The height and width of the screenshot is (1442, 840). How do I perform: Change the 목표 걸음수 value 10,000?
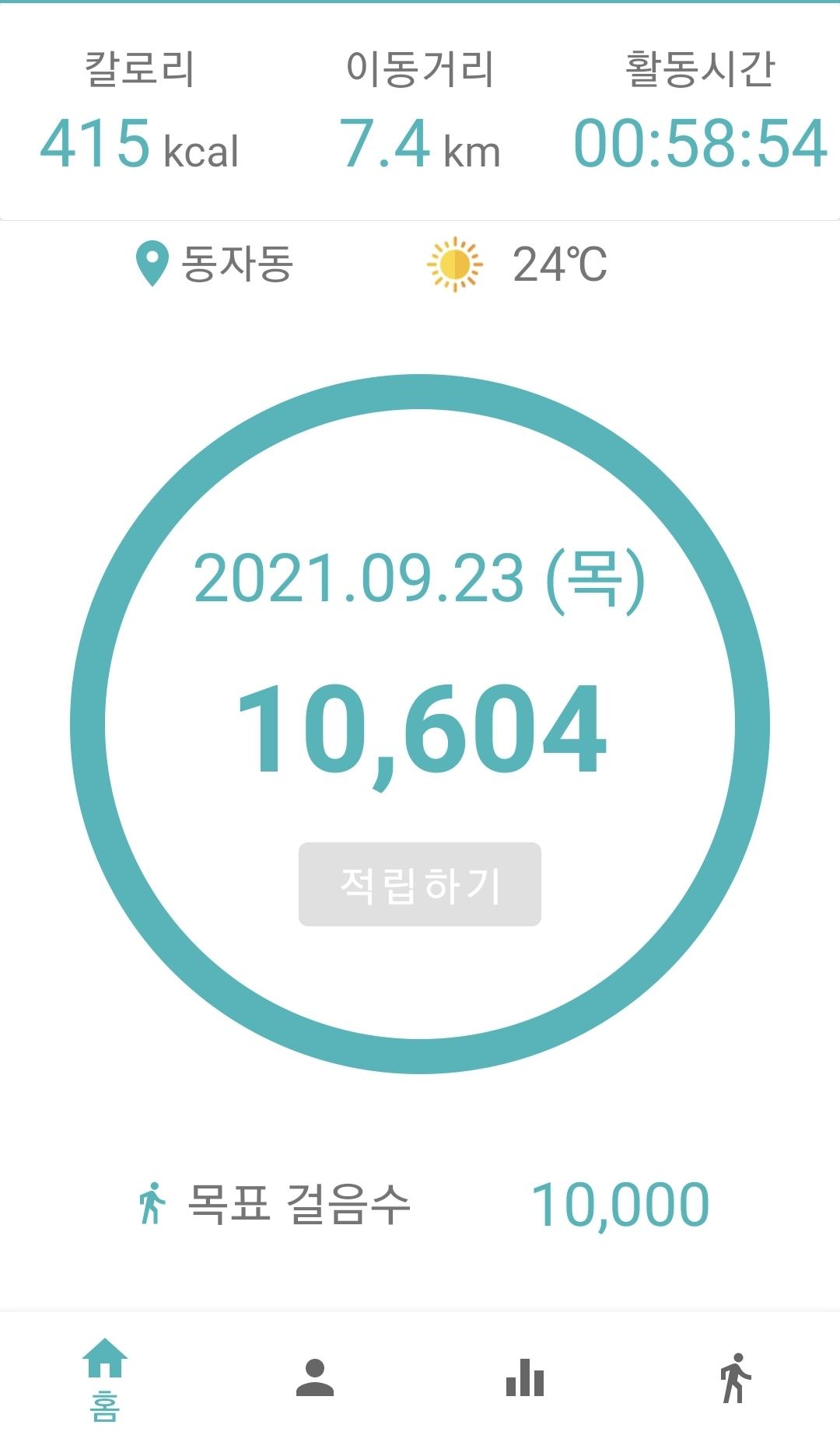point(620,1205)
